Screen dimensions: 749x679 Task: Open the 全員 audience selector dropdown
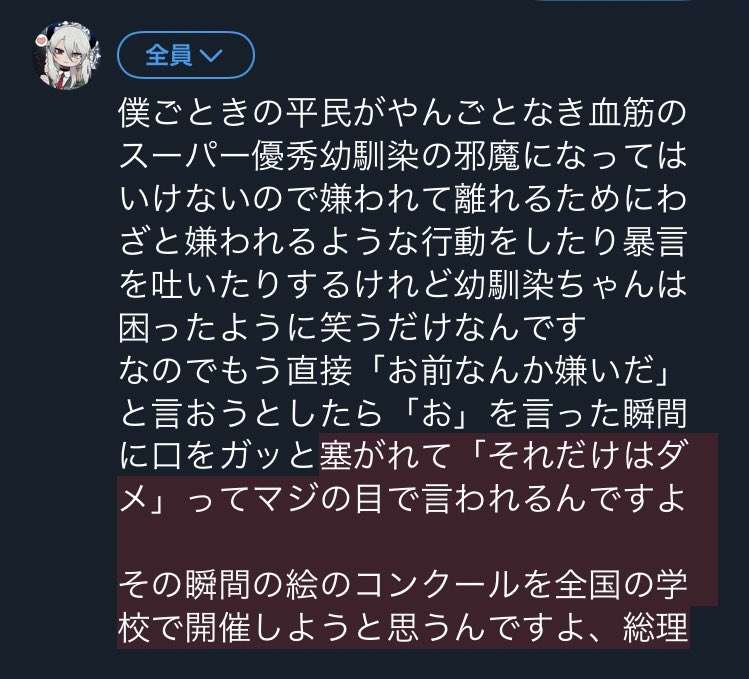[x=185, y=56]
